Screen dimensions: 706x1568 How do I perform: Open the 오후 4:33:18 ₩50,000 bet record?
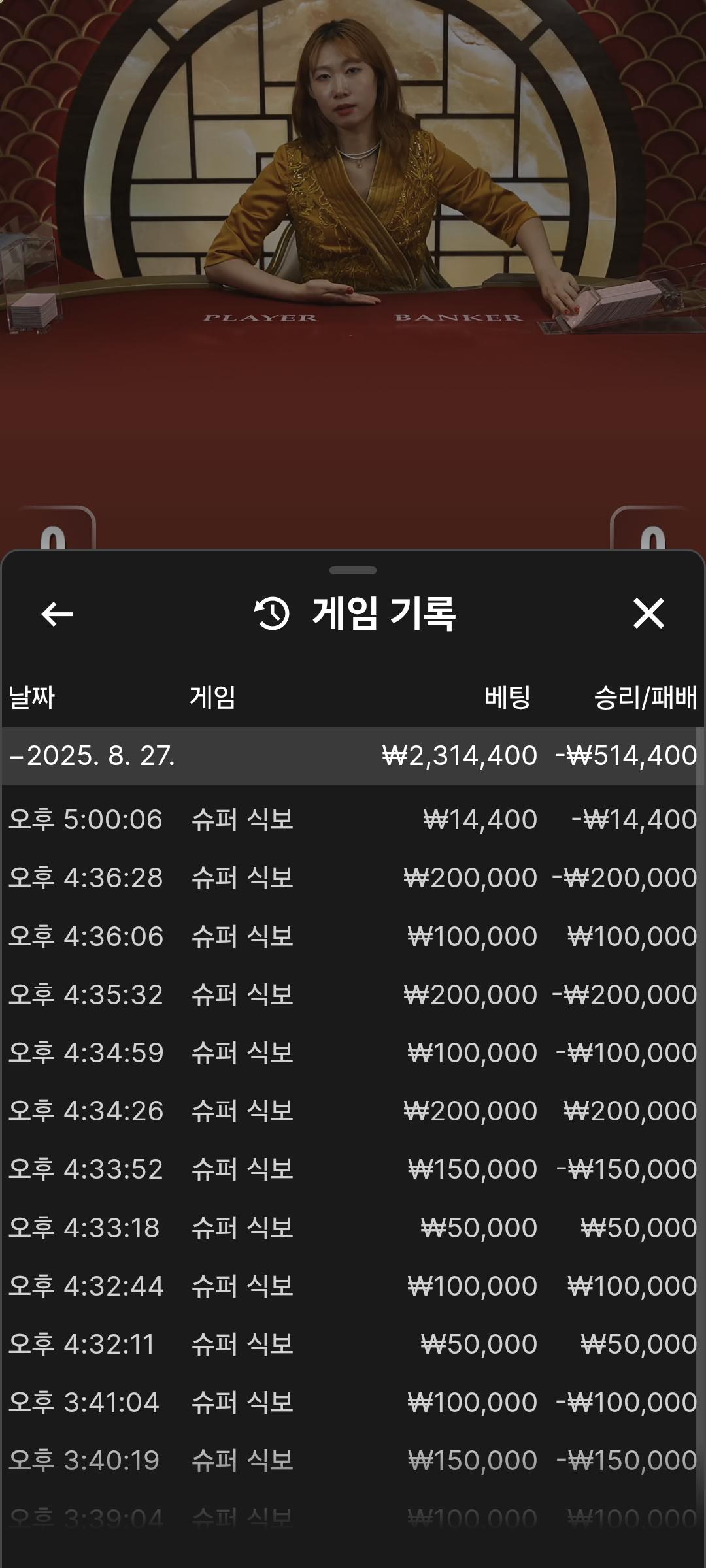pyautogui.click(x=353, y=1228)
